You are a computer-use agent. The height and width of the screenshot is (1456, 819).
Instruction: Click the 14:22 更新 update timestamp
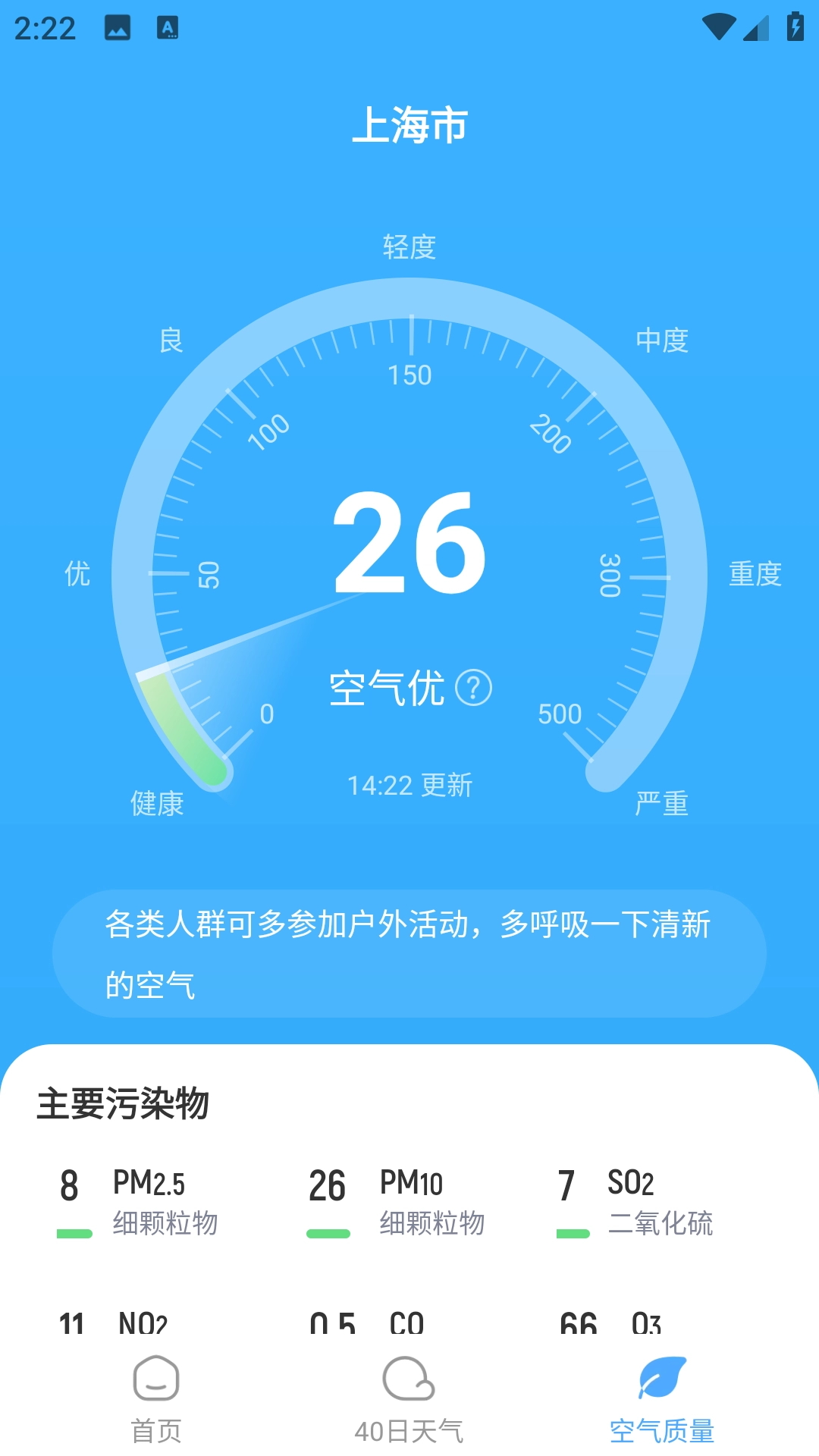(409, 786)
